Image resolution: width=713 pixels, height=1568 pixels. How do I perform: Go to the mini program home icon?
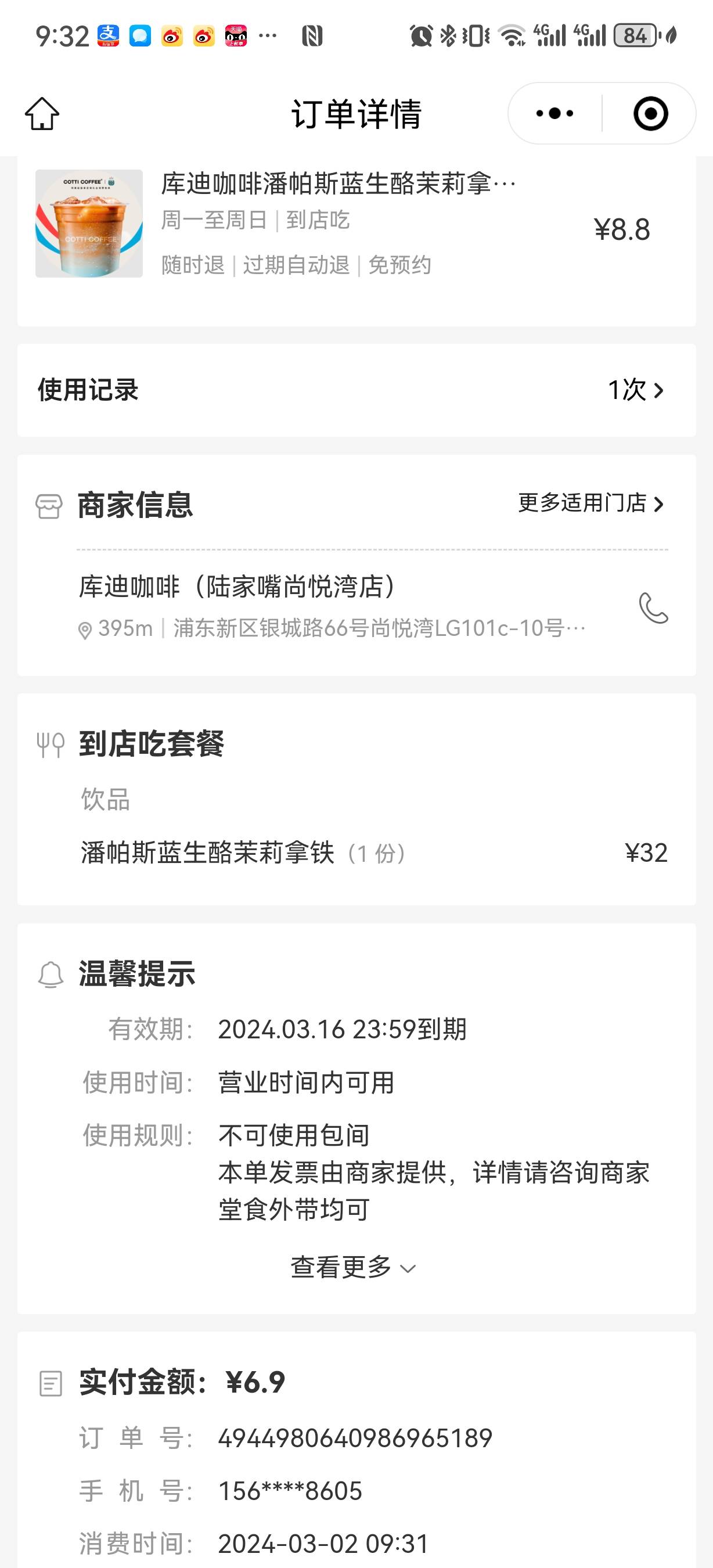coord(42,113)
